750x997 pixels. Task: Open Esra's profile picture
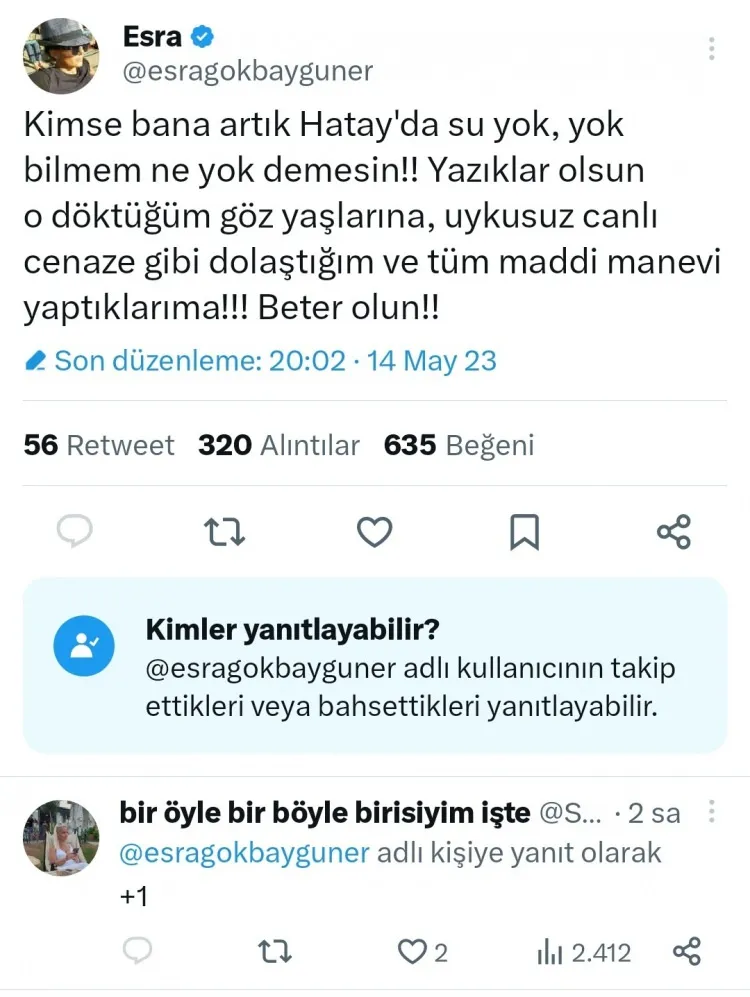coord(61,57)
